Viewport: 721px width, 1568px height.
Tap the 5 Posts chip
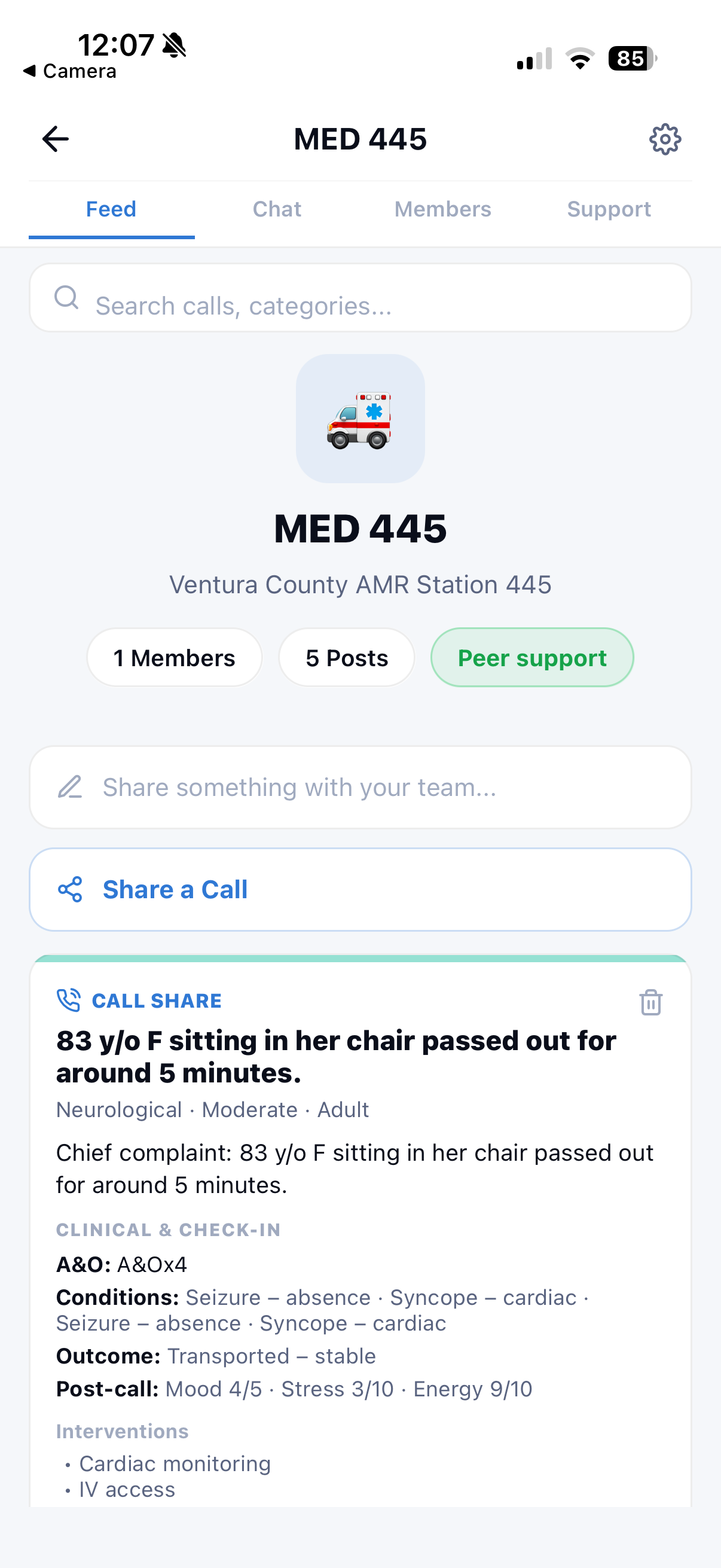click(x=347, y=658)
